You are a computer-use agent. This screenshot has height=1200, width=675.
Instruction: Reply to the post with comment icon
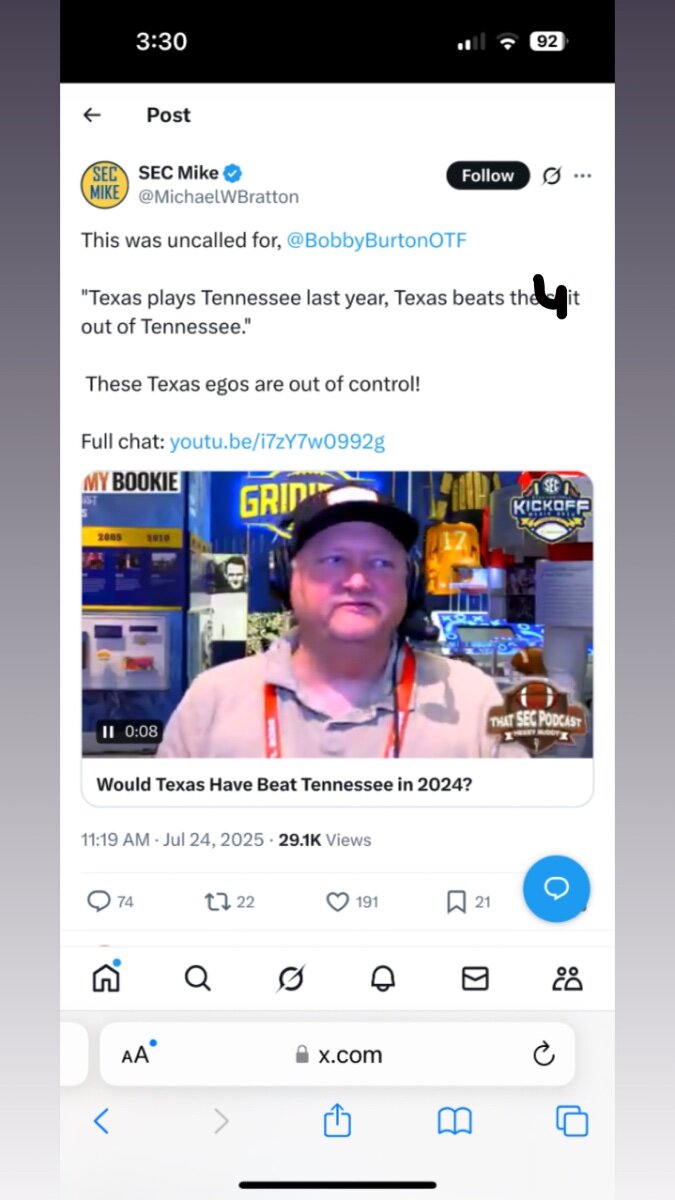99,901
